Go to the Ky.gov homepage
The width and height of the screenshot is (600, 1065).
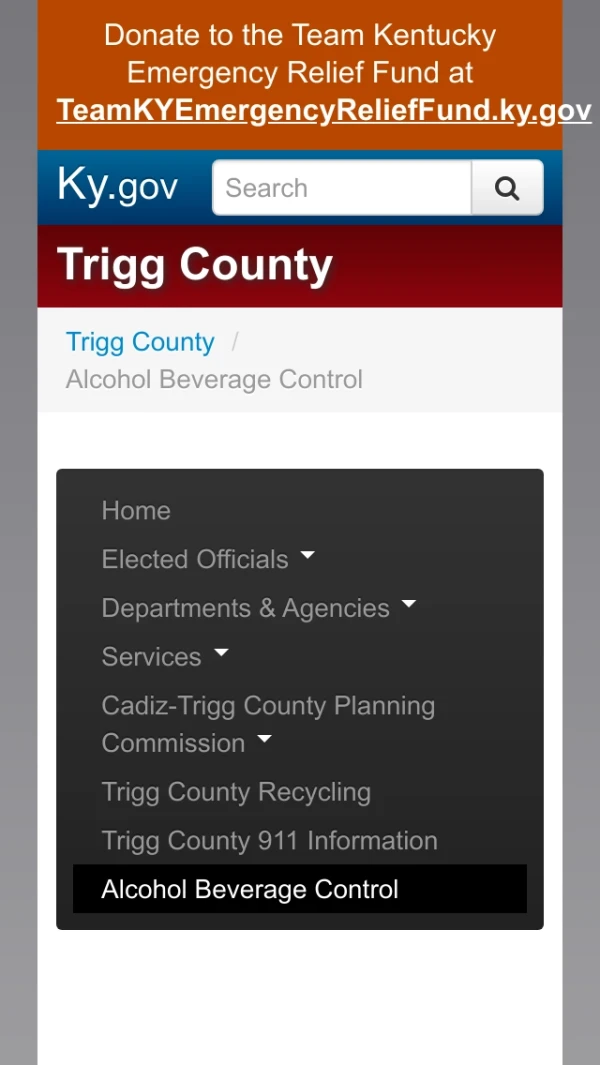(118, 186)
